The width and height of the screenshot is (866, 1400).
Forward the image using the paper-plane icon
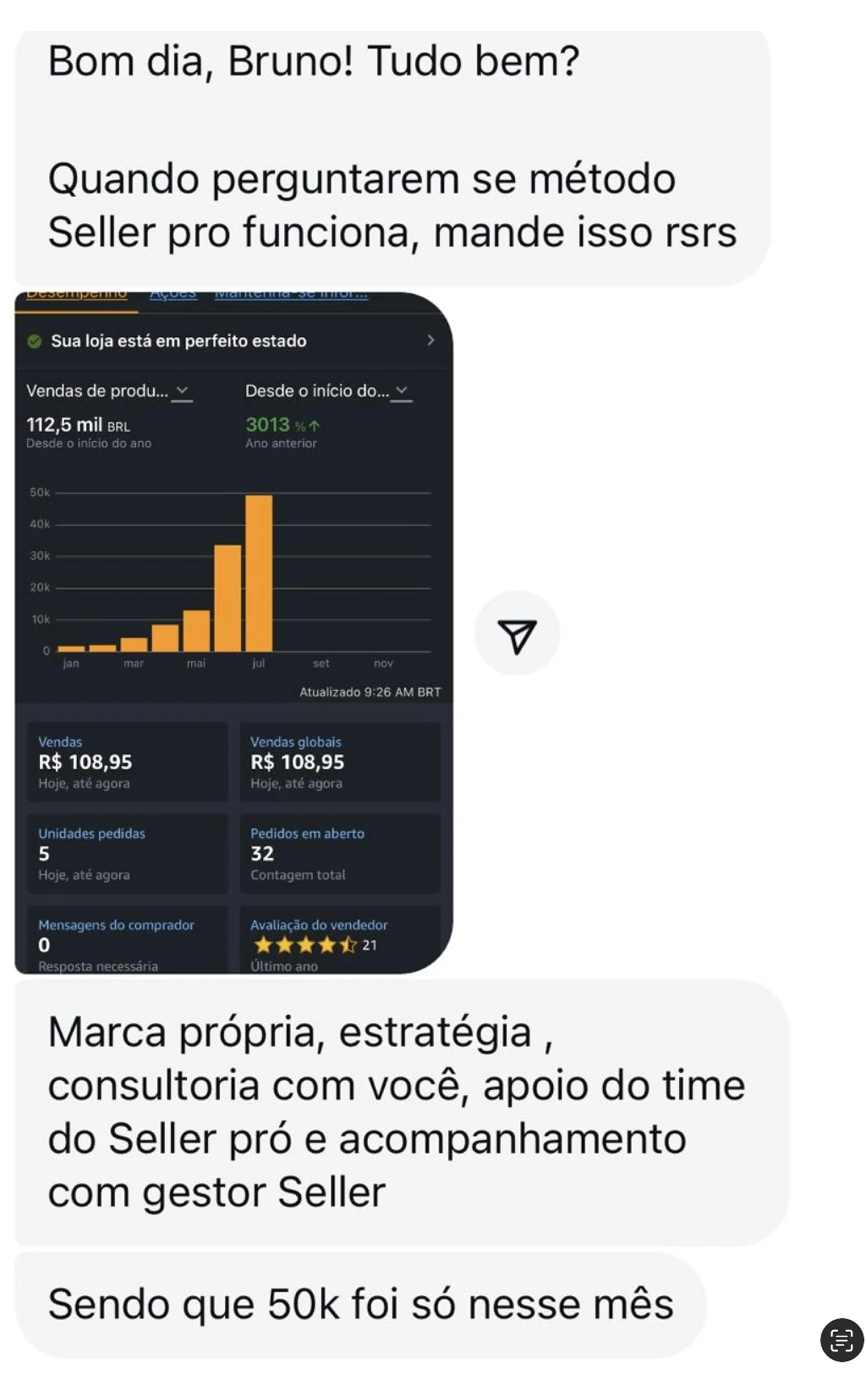517,633
